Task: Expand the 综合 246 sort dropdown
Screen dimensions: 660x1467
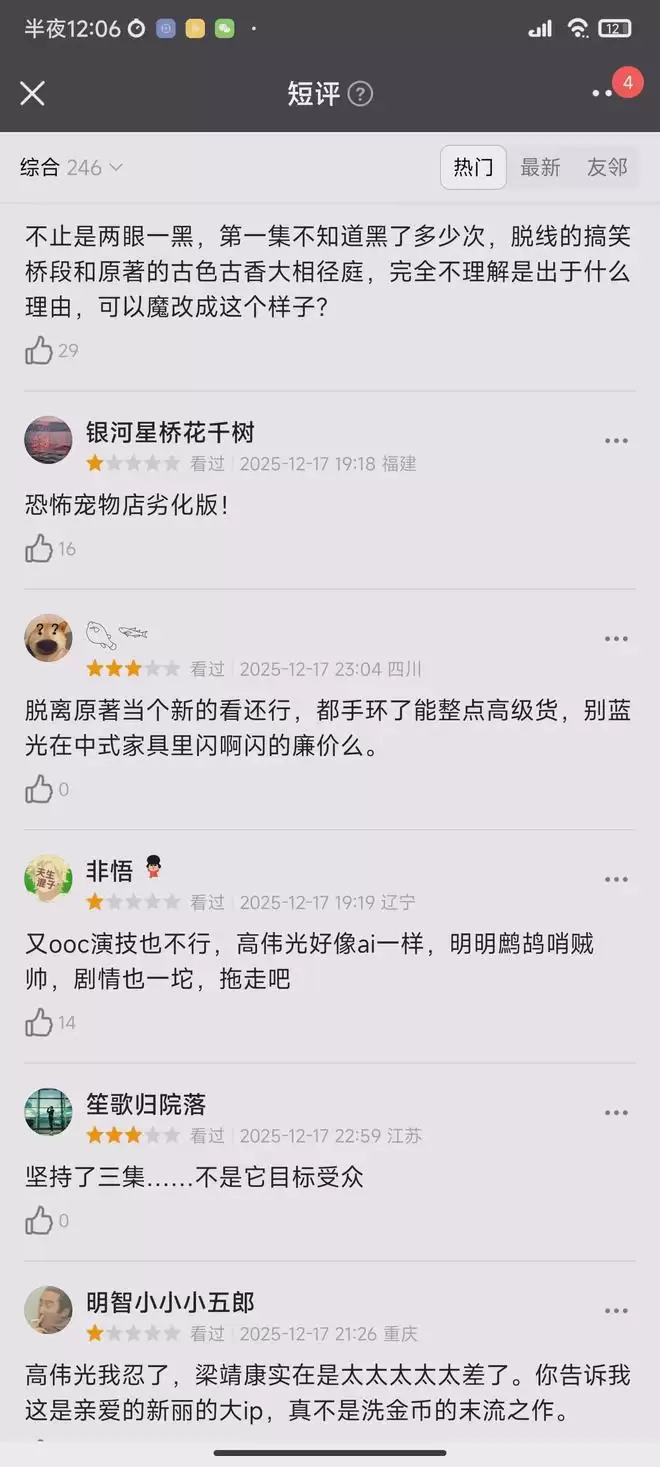Action: 71,168
